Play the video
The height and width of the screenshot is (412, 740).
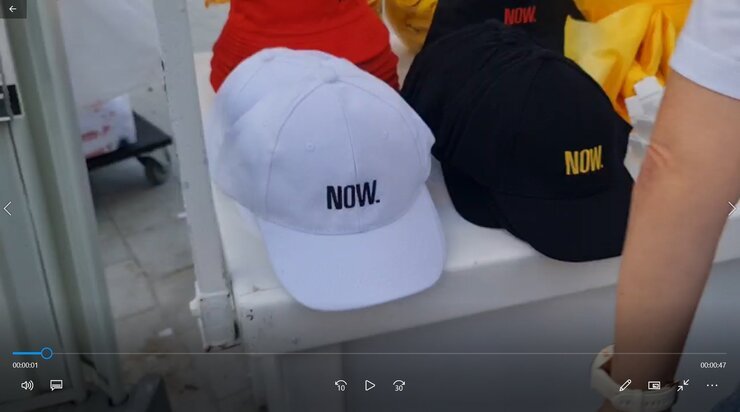tap(370, 385)
